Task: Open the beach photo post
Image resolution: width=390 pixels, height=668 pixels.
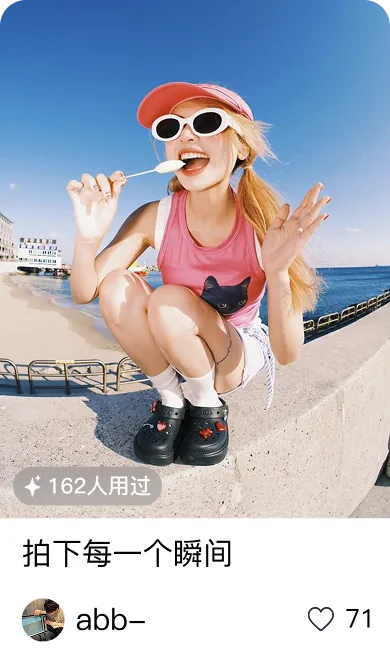Action: [x=195, y=259]
